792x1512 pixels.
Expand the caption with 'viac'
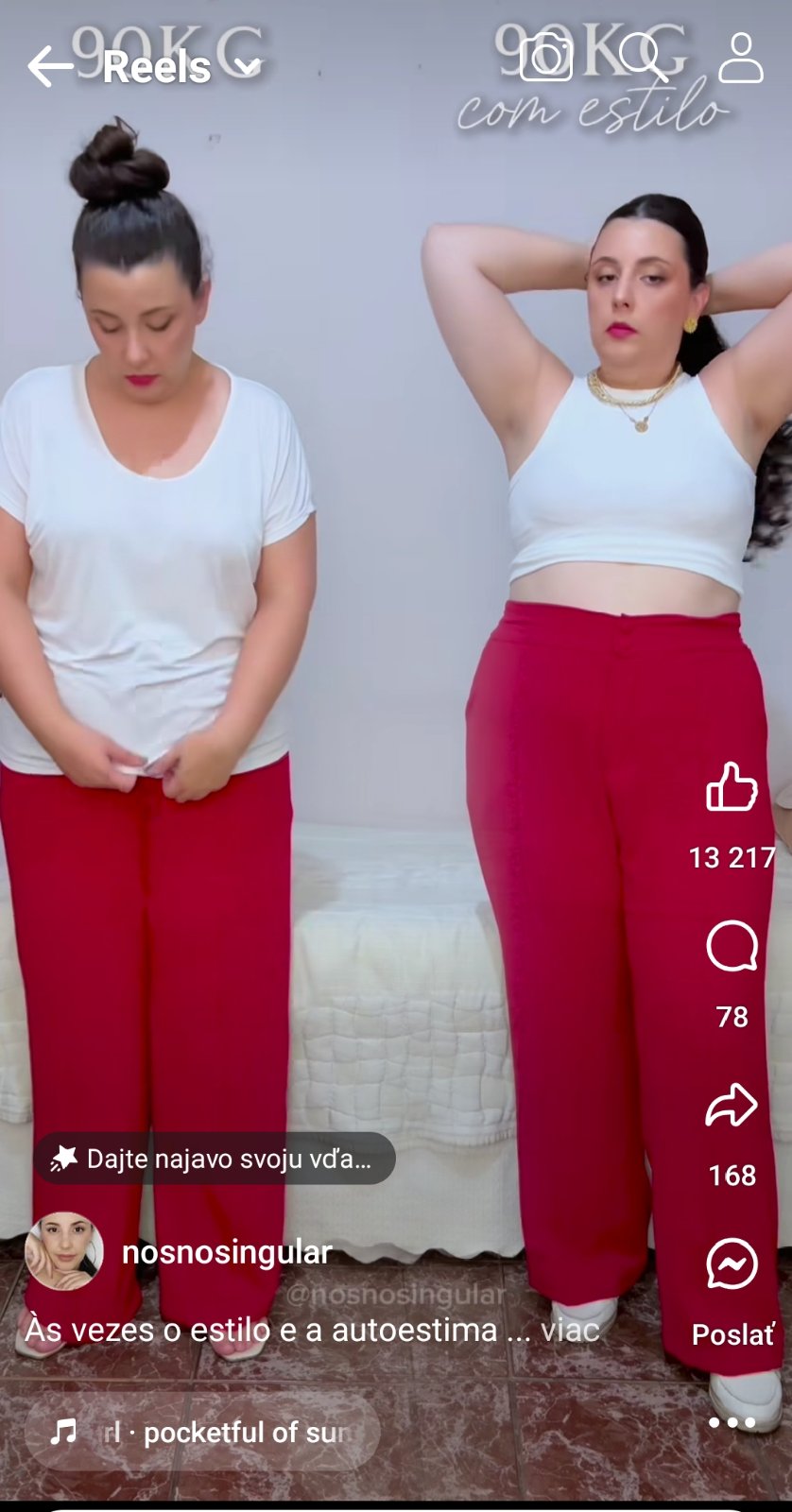[x=570, y=1331]
